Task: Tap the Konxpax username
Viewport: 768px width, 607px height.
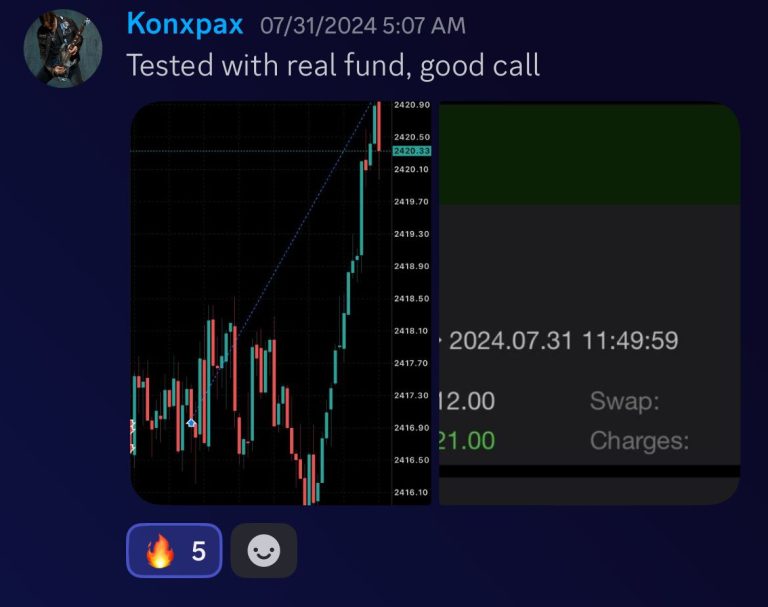Action: pos(185,25)
